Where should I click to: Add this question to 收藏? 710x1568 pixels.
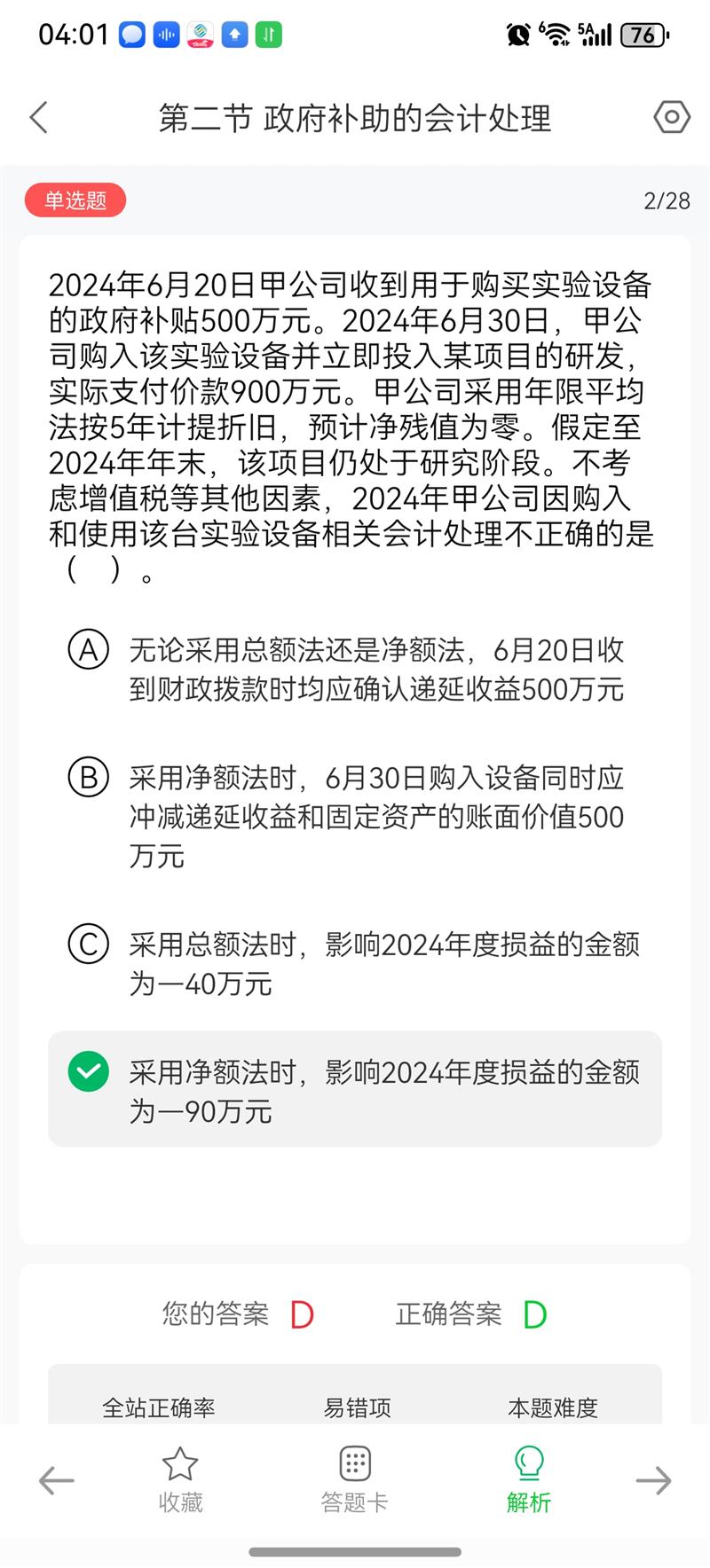(180, 1479)
